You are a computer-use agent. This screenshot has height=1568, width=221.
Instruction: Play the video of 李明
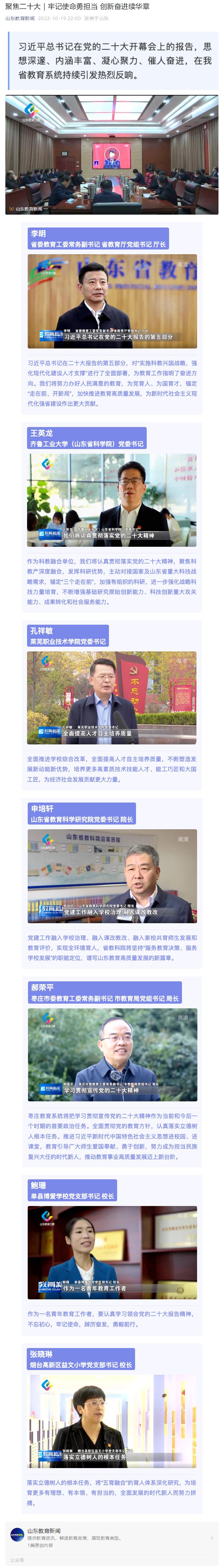coord(112,301)
